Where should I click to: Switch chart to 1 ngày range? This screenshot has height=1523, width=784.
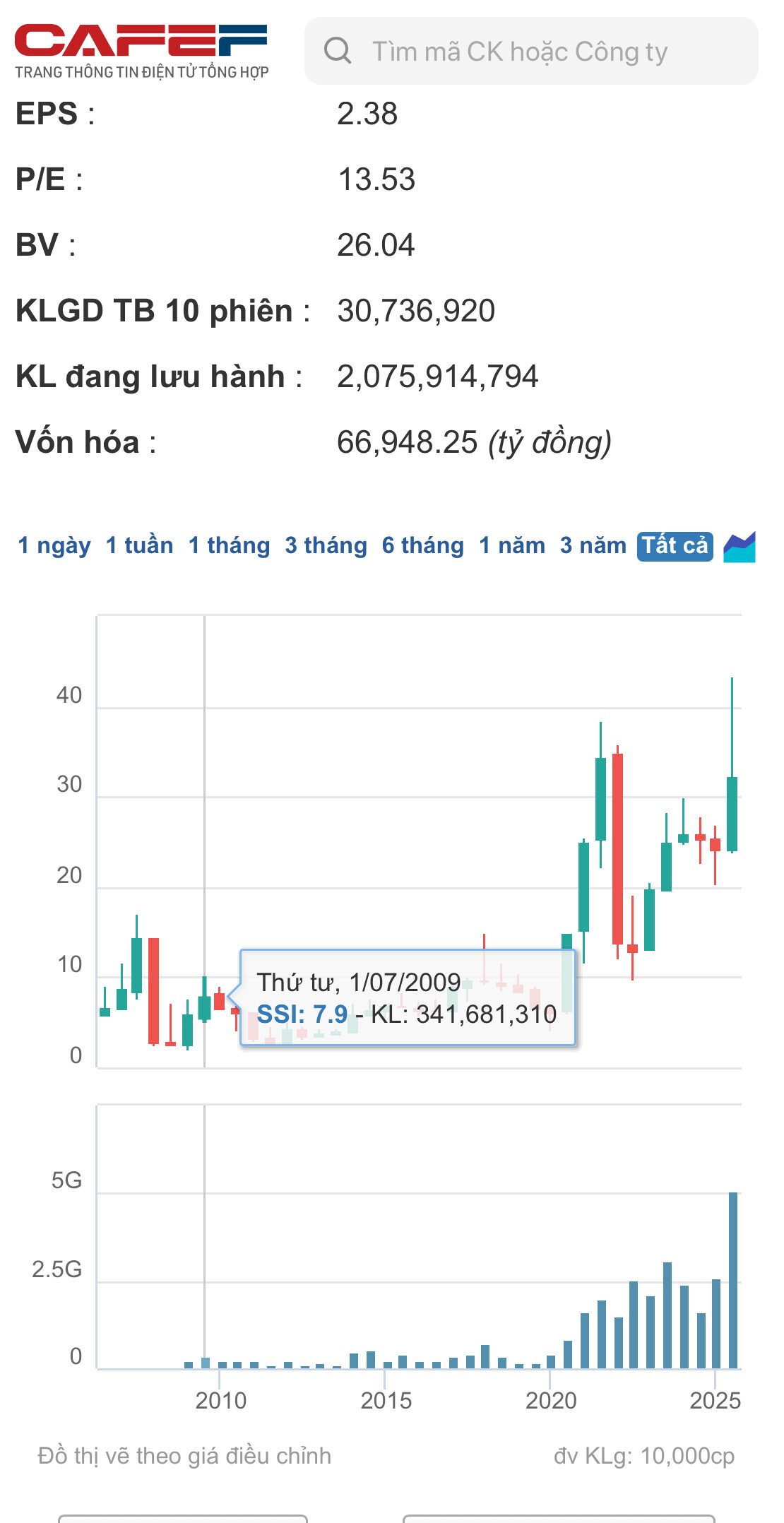[54, 546]
